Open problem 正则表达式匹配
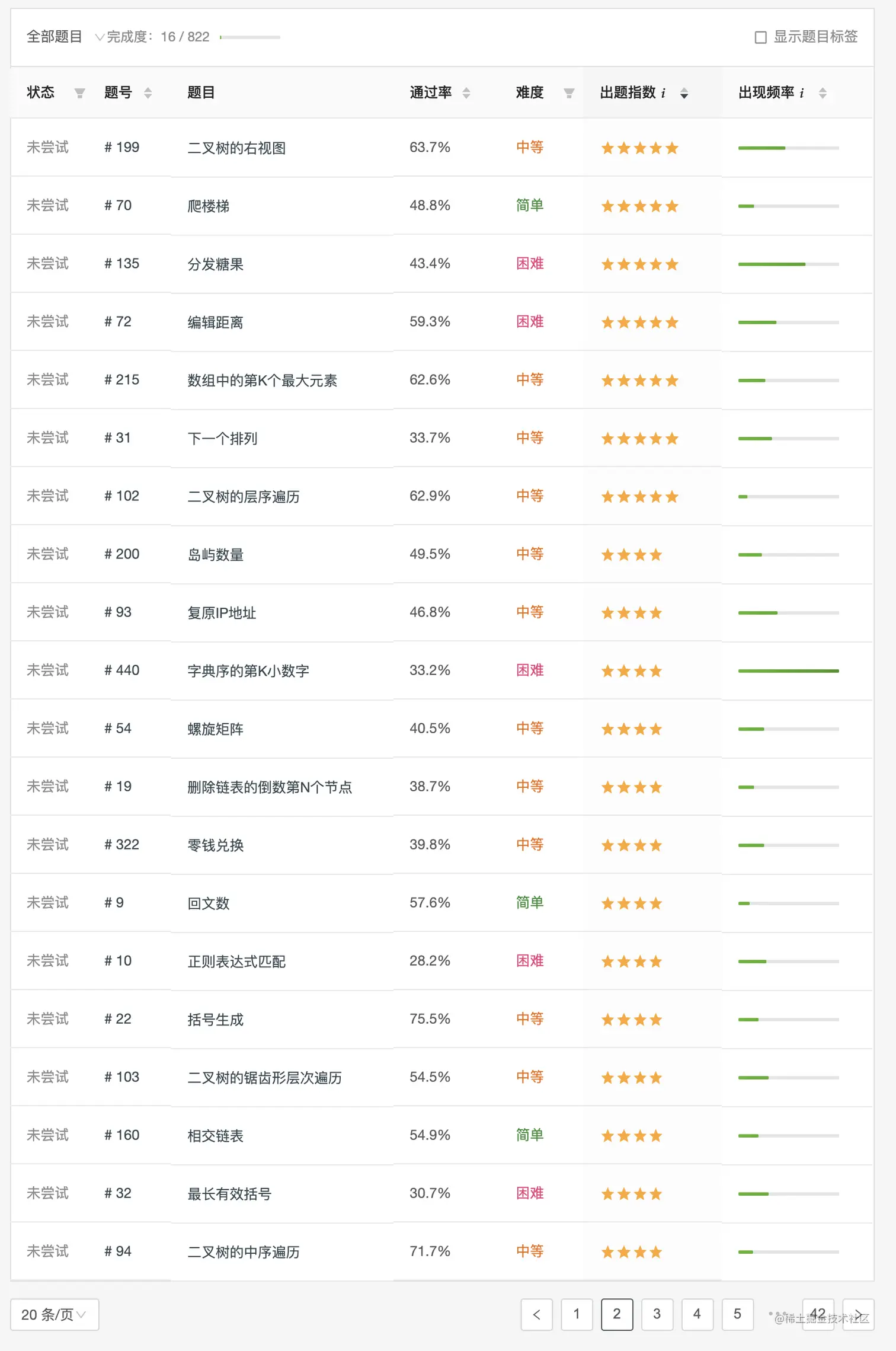The image size is (896, 1351). click(236, 962)
